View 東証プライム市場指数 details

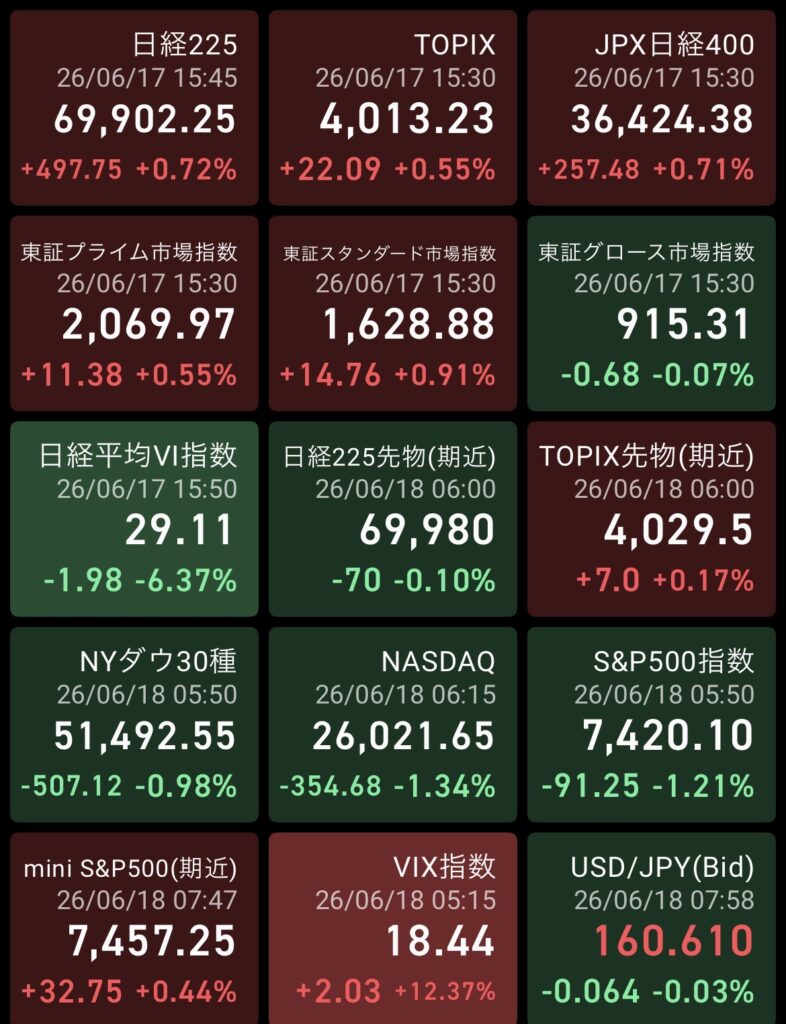[x=134, y=313]
